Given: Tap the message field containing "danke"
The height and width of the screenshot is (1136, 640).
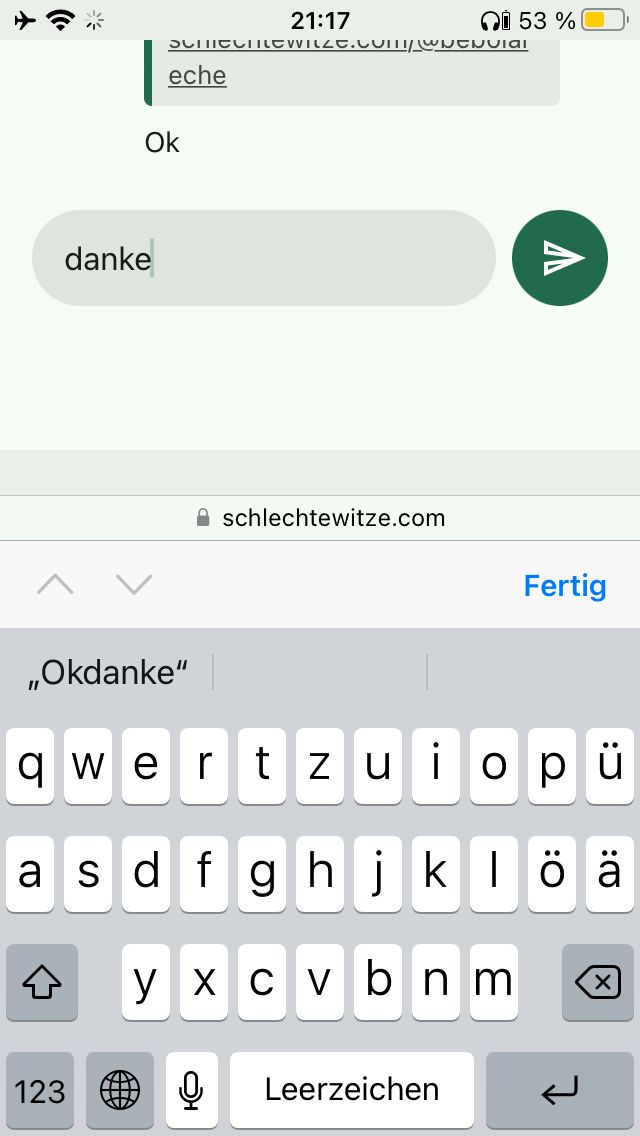Looking at the screenshot, I should point(263,258).
